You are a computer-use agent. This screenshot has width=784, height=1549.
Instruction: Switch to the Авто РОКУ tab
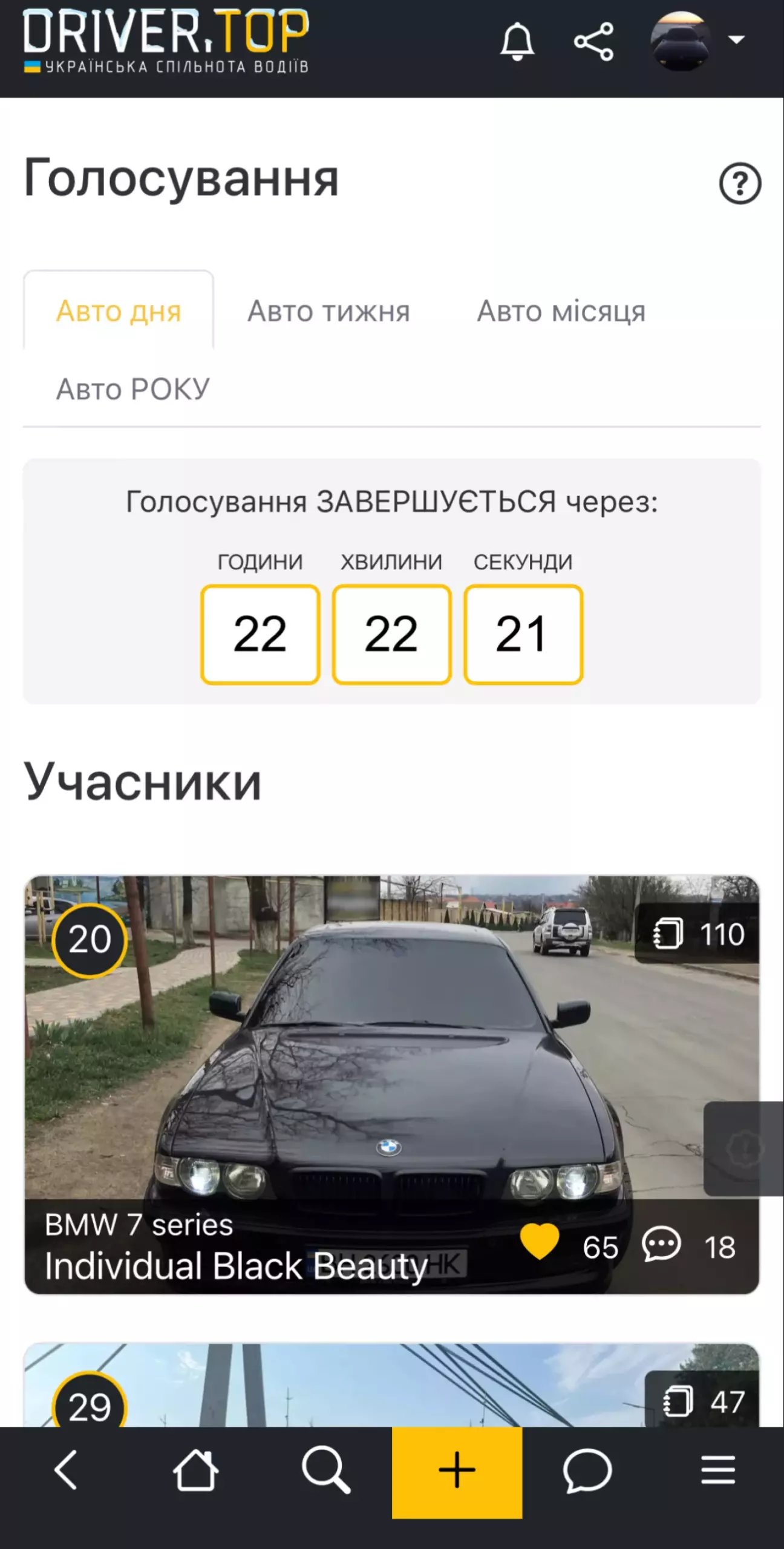click(133, 389)
